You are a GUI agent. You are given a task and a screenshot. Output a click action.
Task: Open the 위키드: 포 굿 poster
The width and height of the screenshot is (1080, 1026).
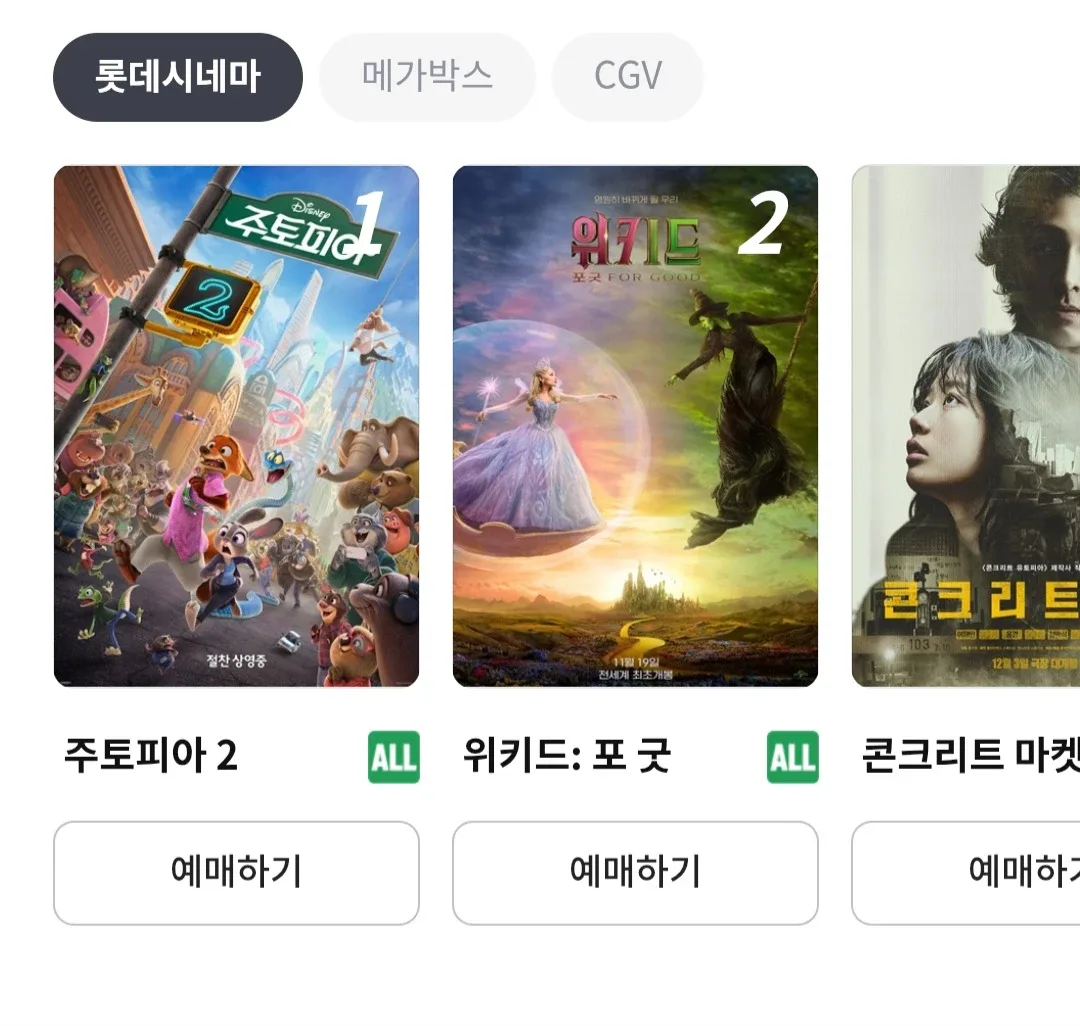(x=635, y=426)
